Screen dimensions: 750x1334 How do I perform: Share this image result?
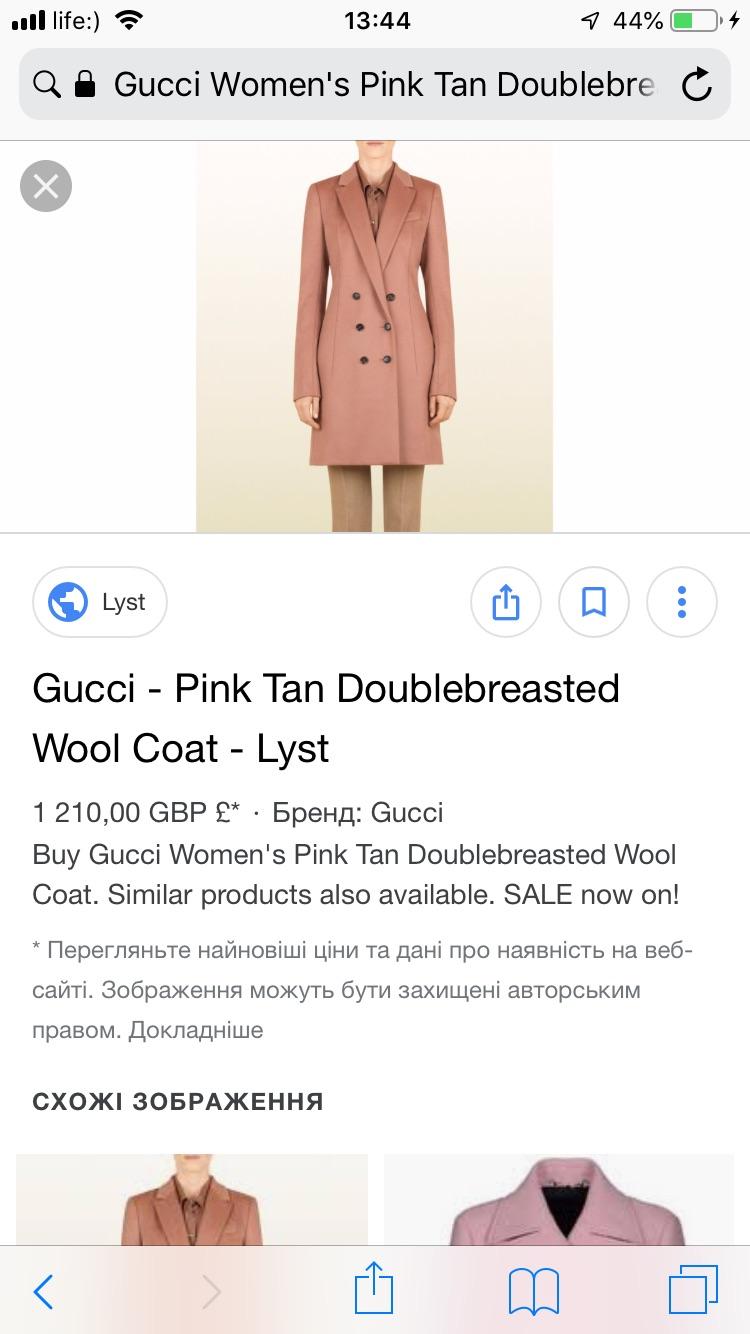click(506, 602)
